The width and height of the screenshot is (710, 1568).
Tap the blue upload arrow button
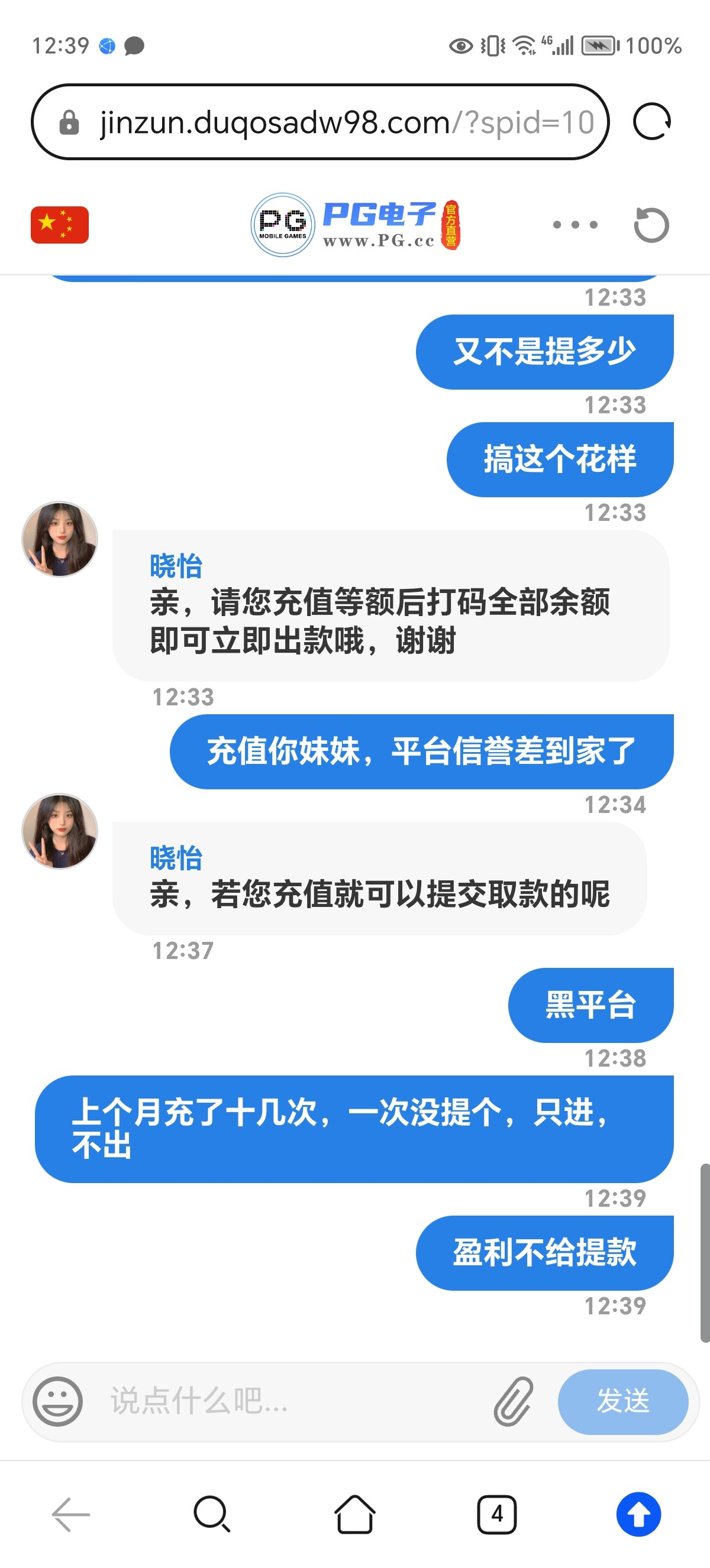pos(638,1514)
